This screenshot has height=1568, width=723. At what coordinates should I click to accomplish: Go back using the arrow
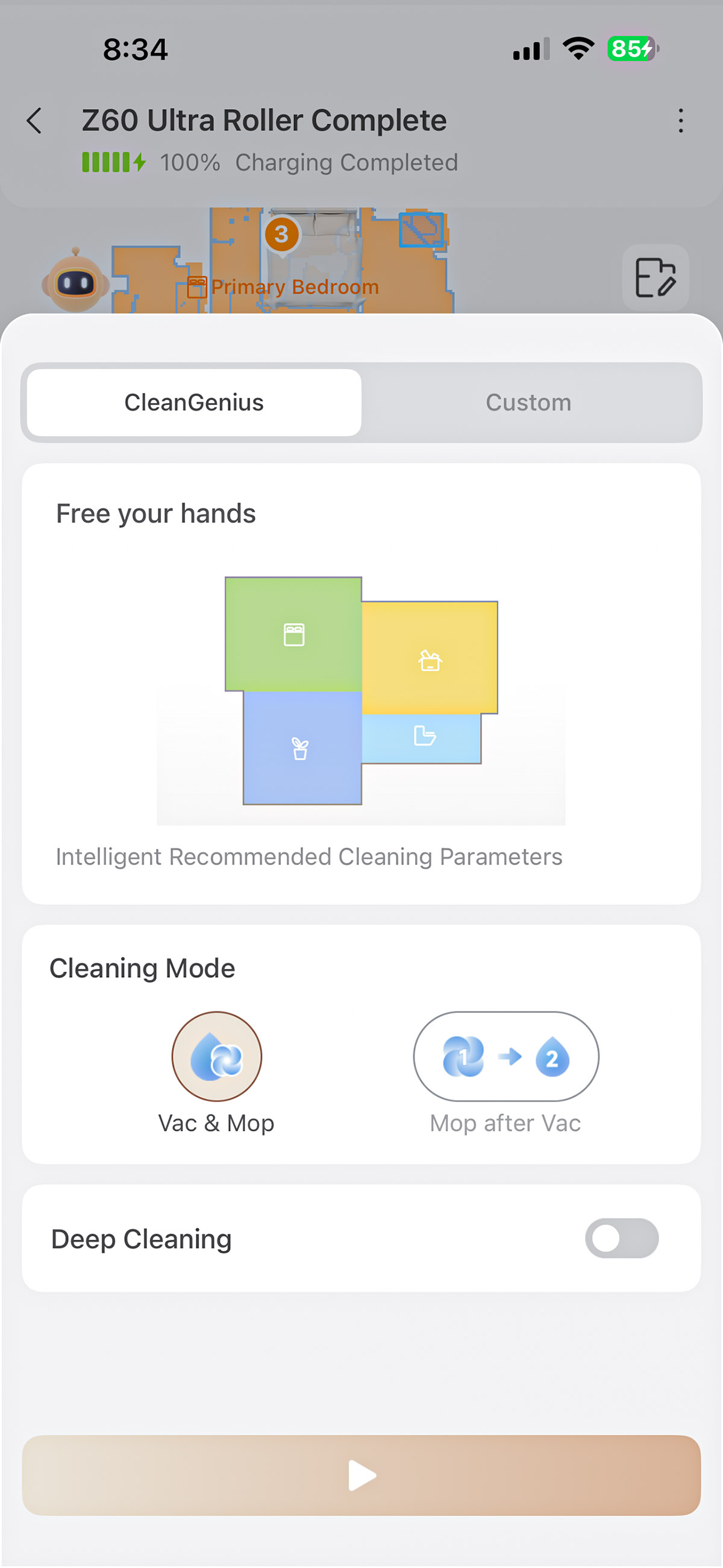coord(35,121)
